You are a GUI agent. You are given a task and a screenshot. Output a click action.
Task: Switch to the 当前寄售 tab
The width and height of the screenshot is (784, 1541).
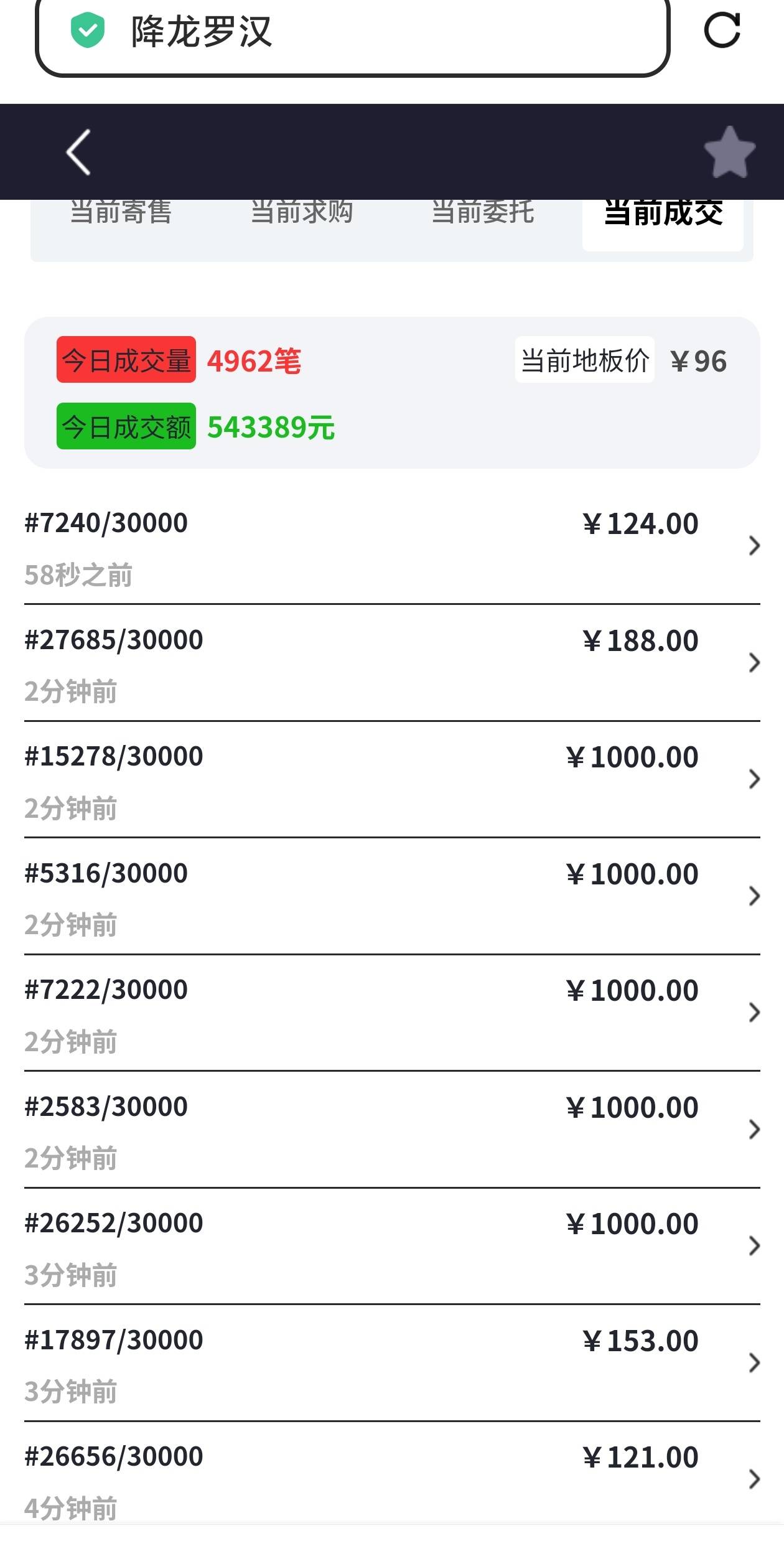(x=121, y=213)
